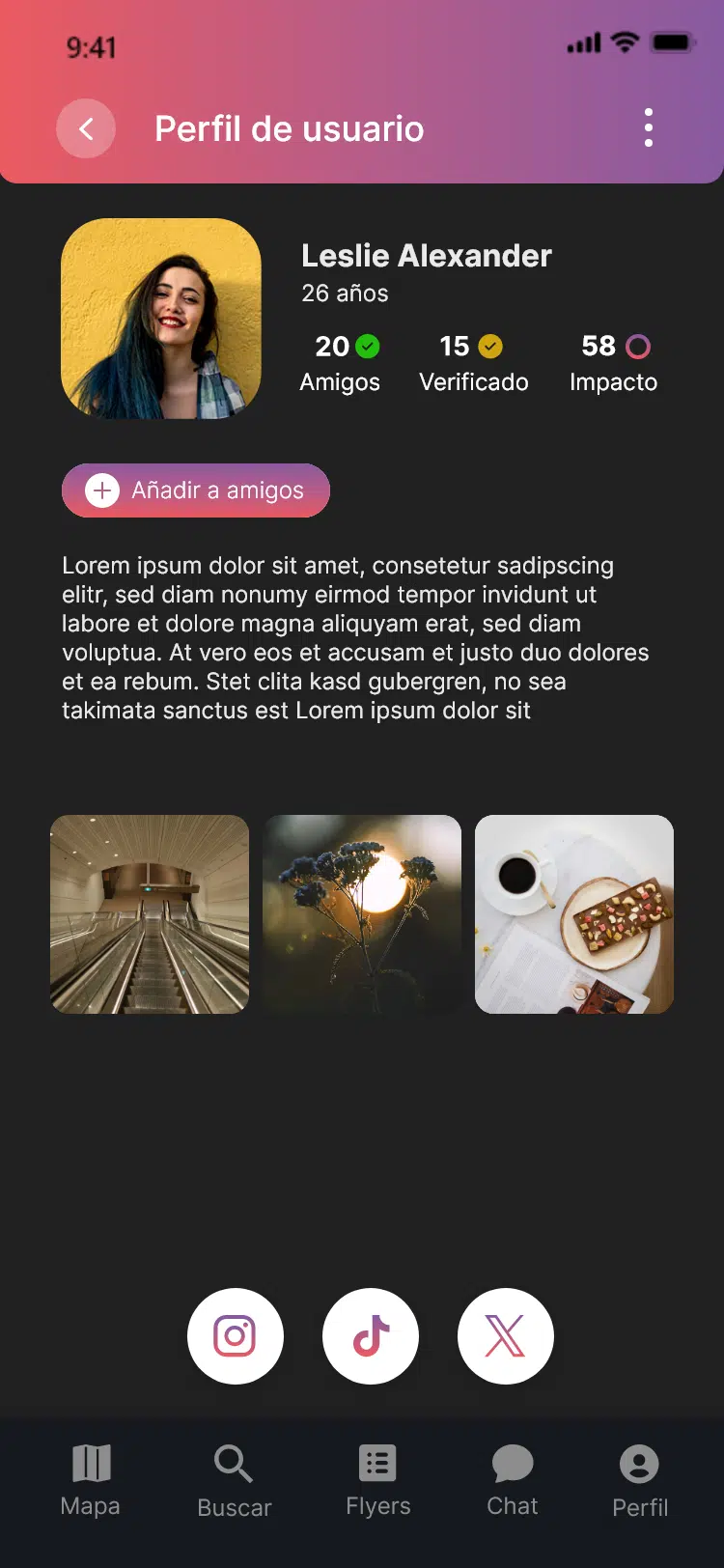View the flower sunset photo
The height and width of the screenshot is (1568, 724).
362,914
